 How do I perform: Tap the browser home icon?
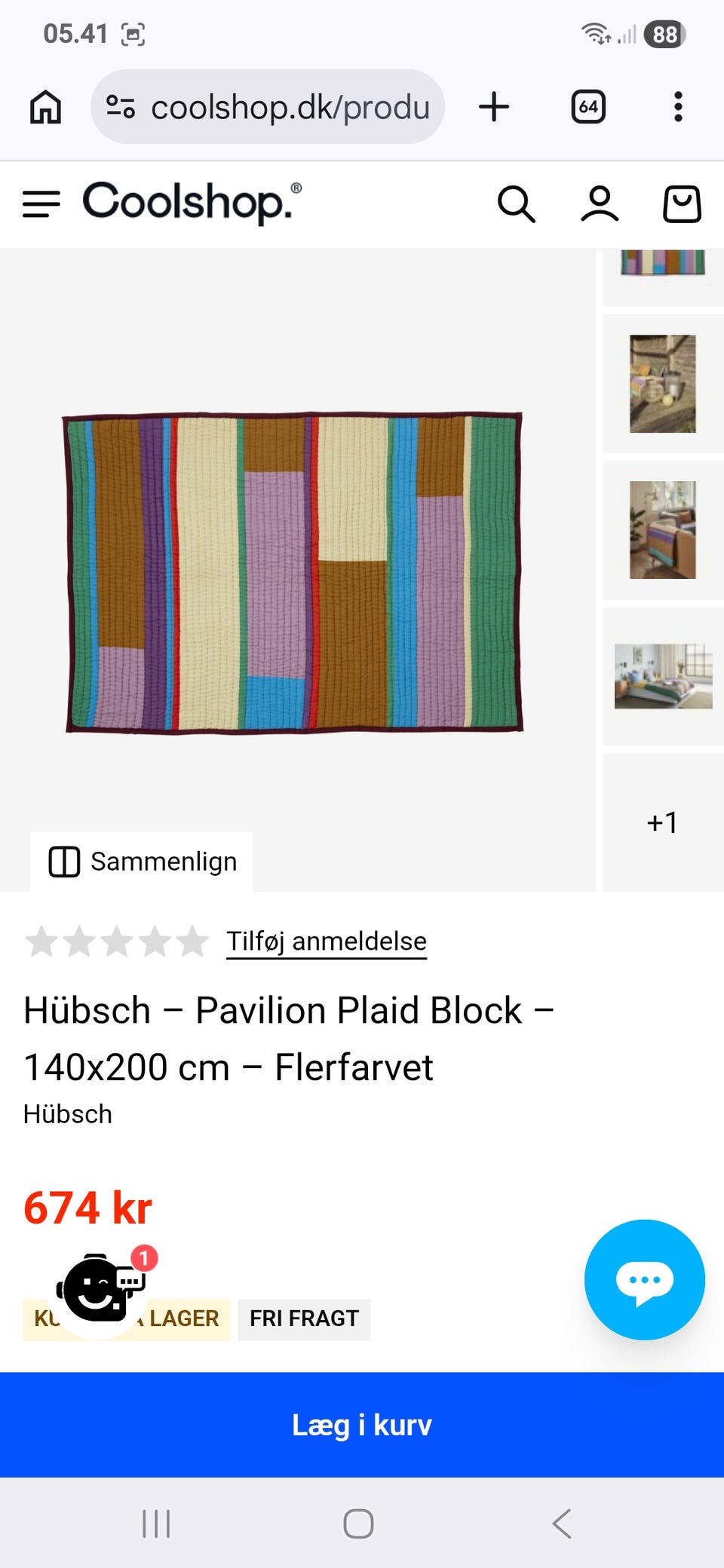[45, 106]
